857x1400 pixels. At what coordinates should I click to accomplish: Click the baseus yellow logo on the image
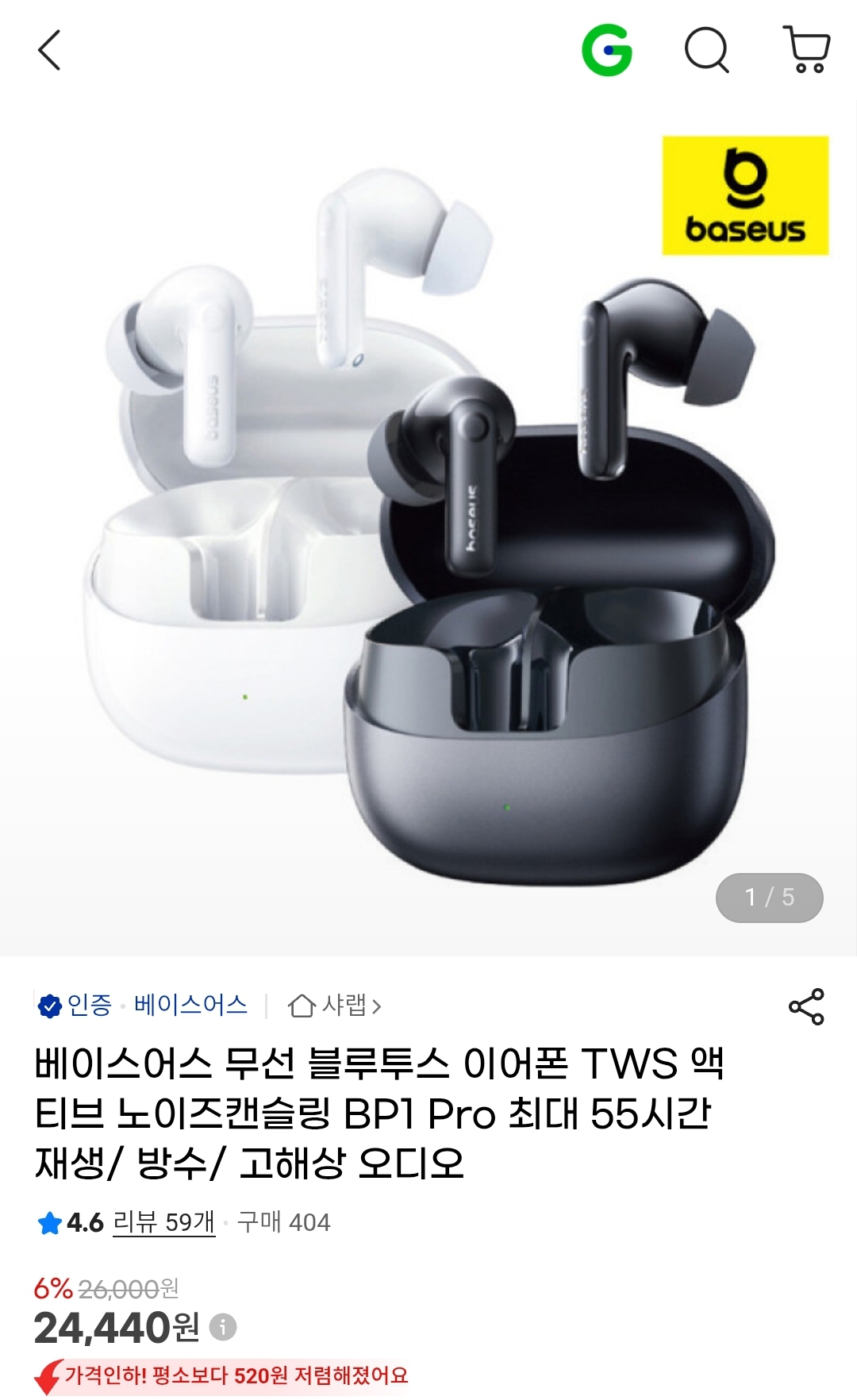(746, 196)
